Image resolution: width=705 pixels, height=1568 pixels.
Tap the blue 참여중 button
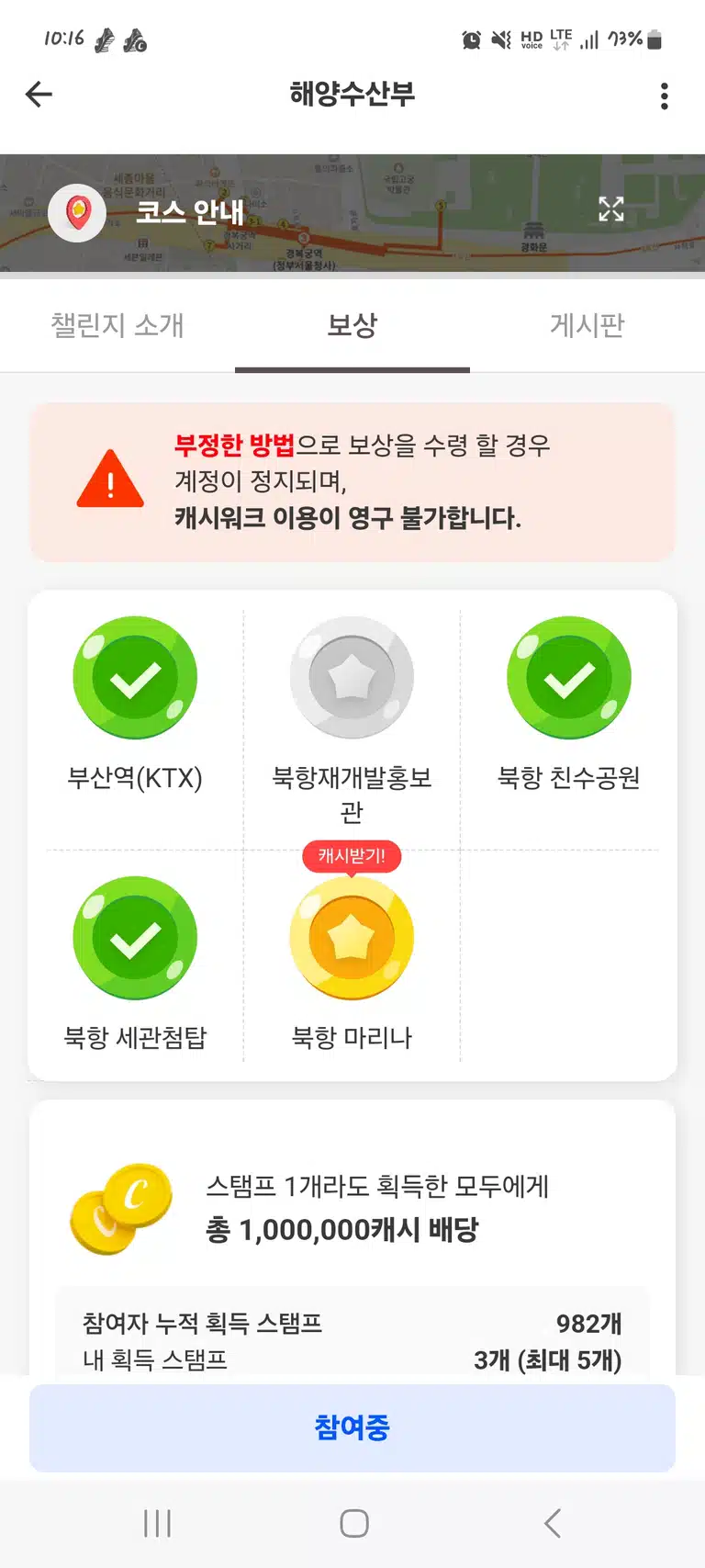pos(352,1427)
